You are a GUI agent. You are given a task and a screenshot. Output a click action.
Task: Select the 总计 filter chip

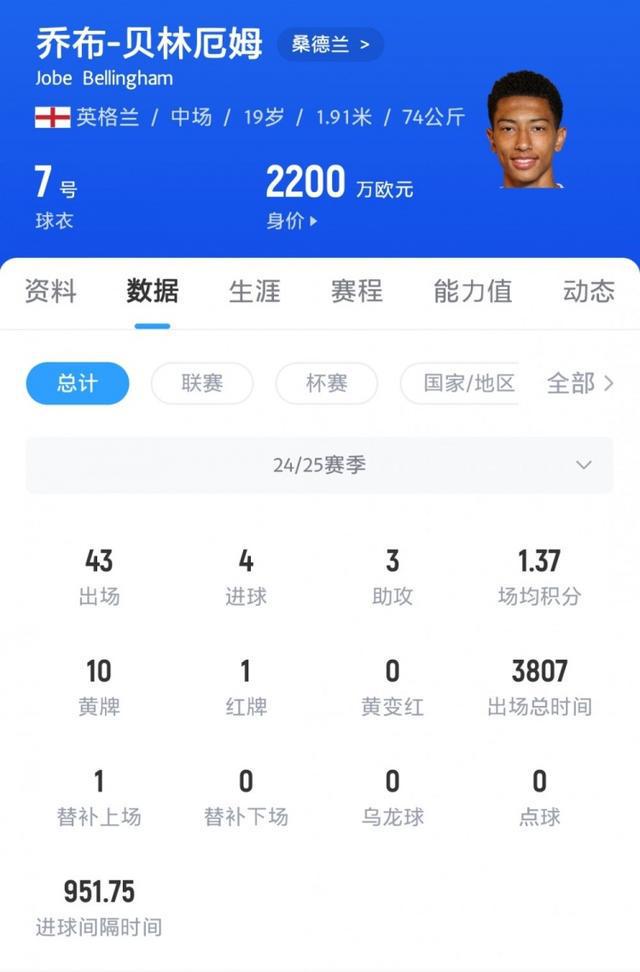pos(77,383)
